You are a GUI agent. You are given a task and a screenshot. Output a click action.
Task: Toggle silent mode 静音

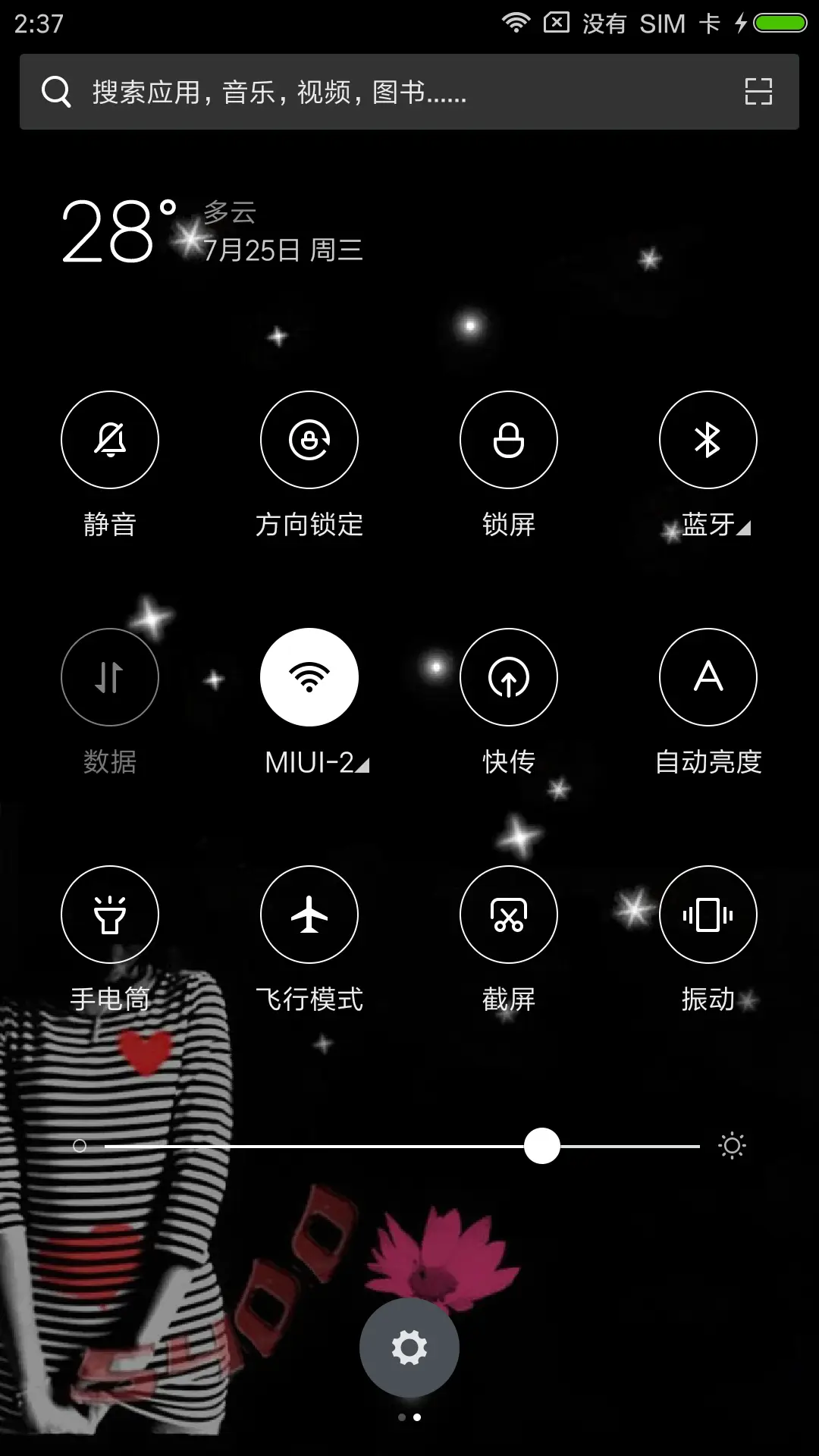pos(109,440)
